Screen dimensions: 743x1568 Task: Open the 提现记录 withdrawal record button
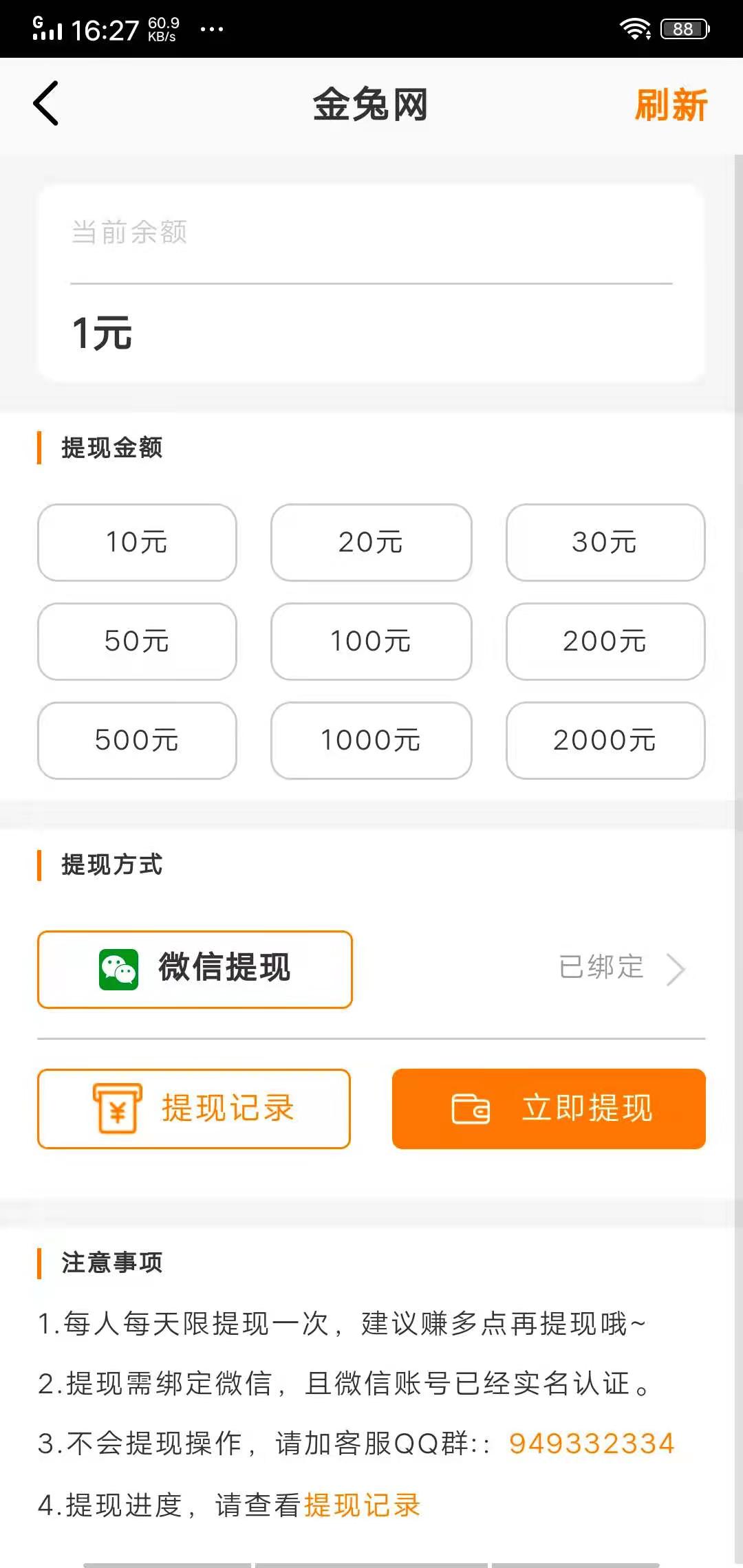[195, 1109]
